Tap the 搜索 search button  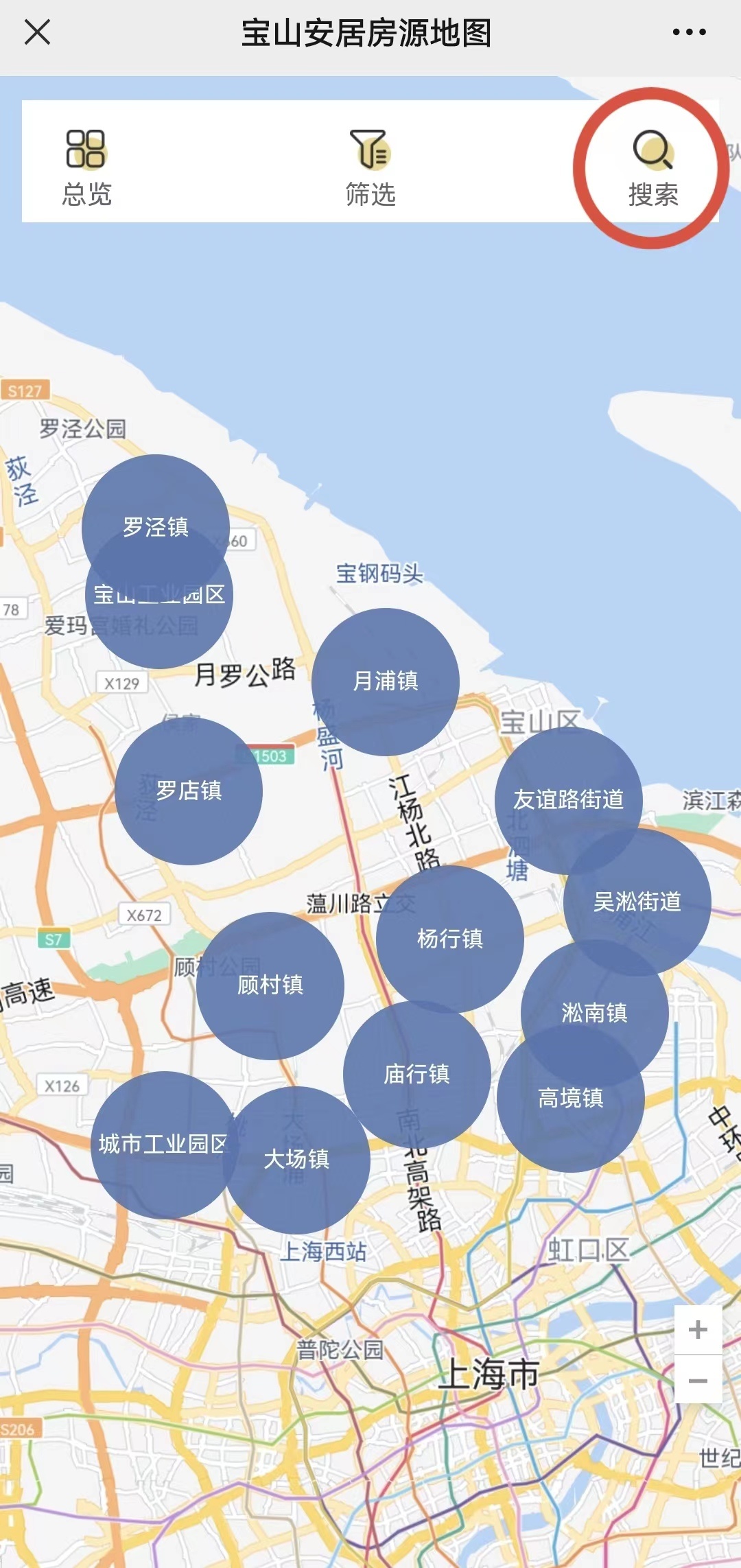click(653, 167)
